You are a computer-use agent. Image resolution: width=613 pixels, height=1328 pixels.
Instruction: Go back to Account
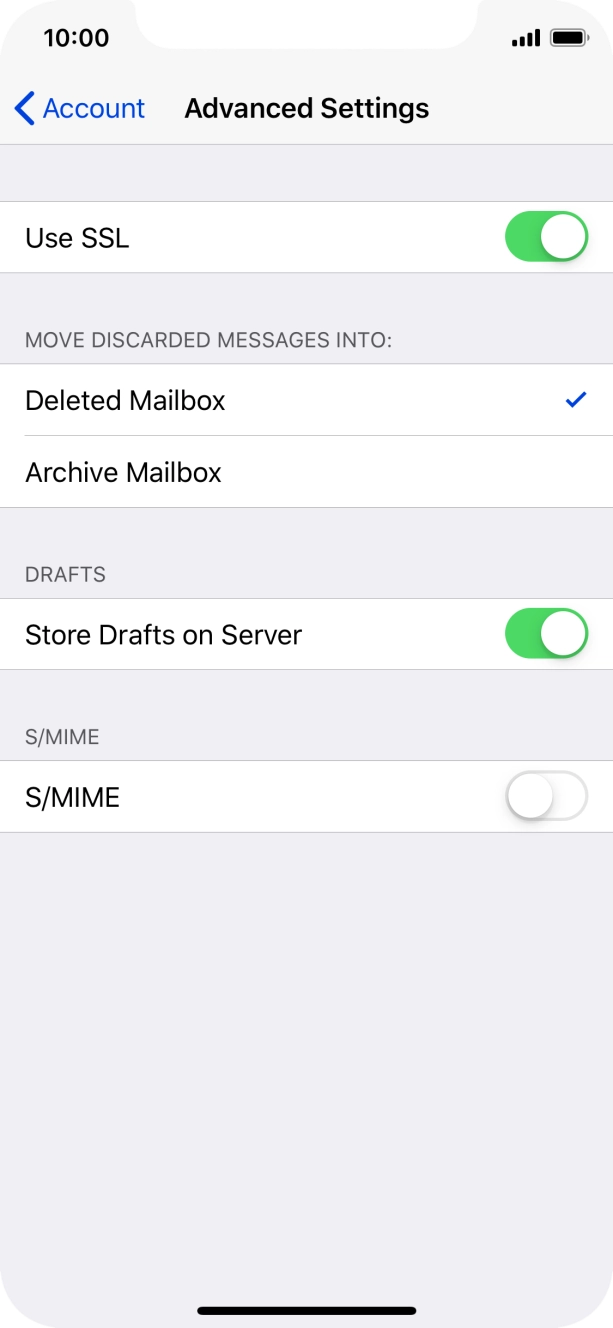point(80,108)
